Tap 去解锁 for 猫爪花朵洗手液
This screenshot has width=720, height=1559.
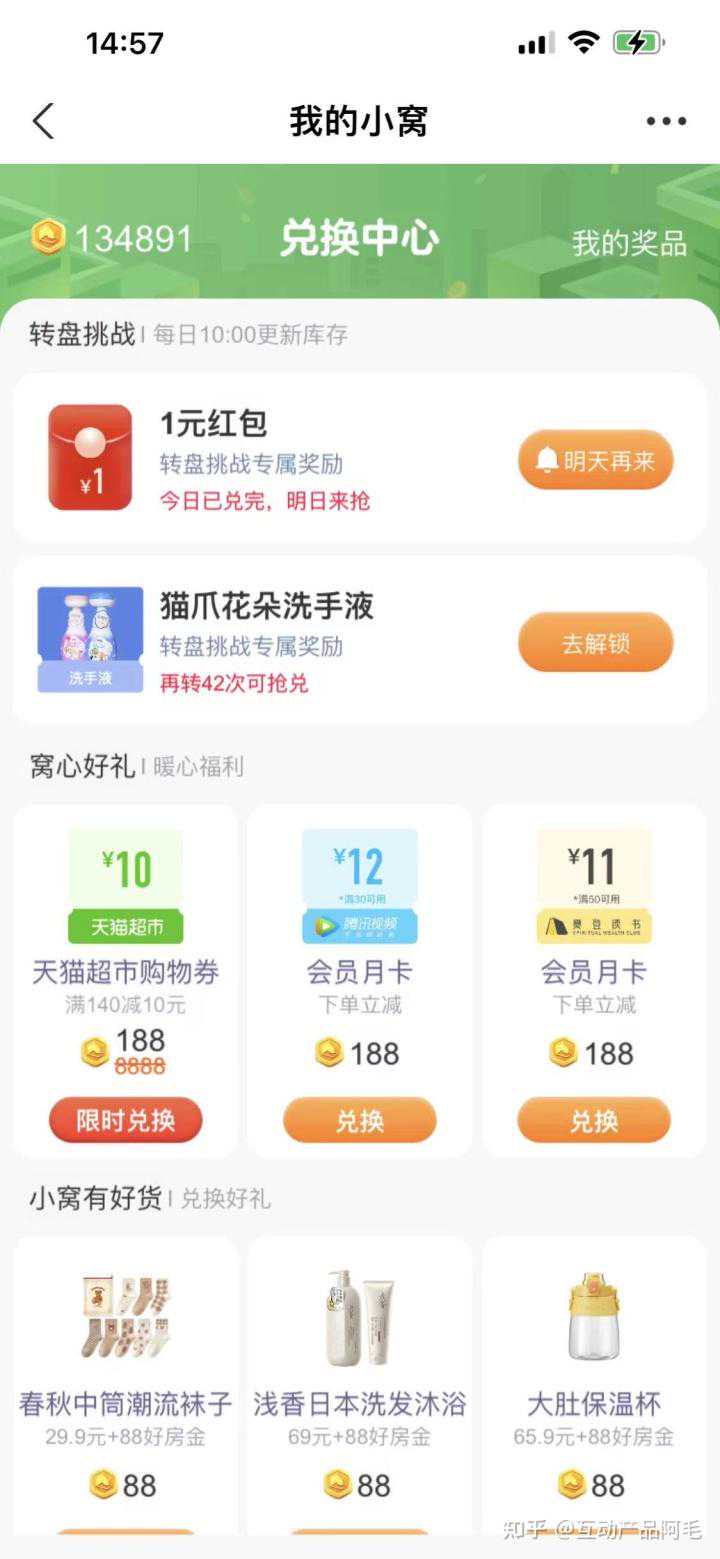(x=595, y=643)
